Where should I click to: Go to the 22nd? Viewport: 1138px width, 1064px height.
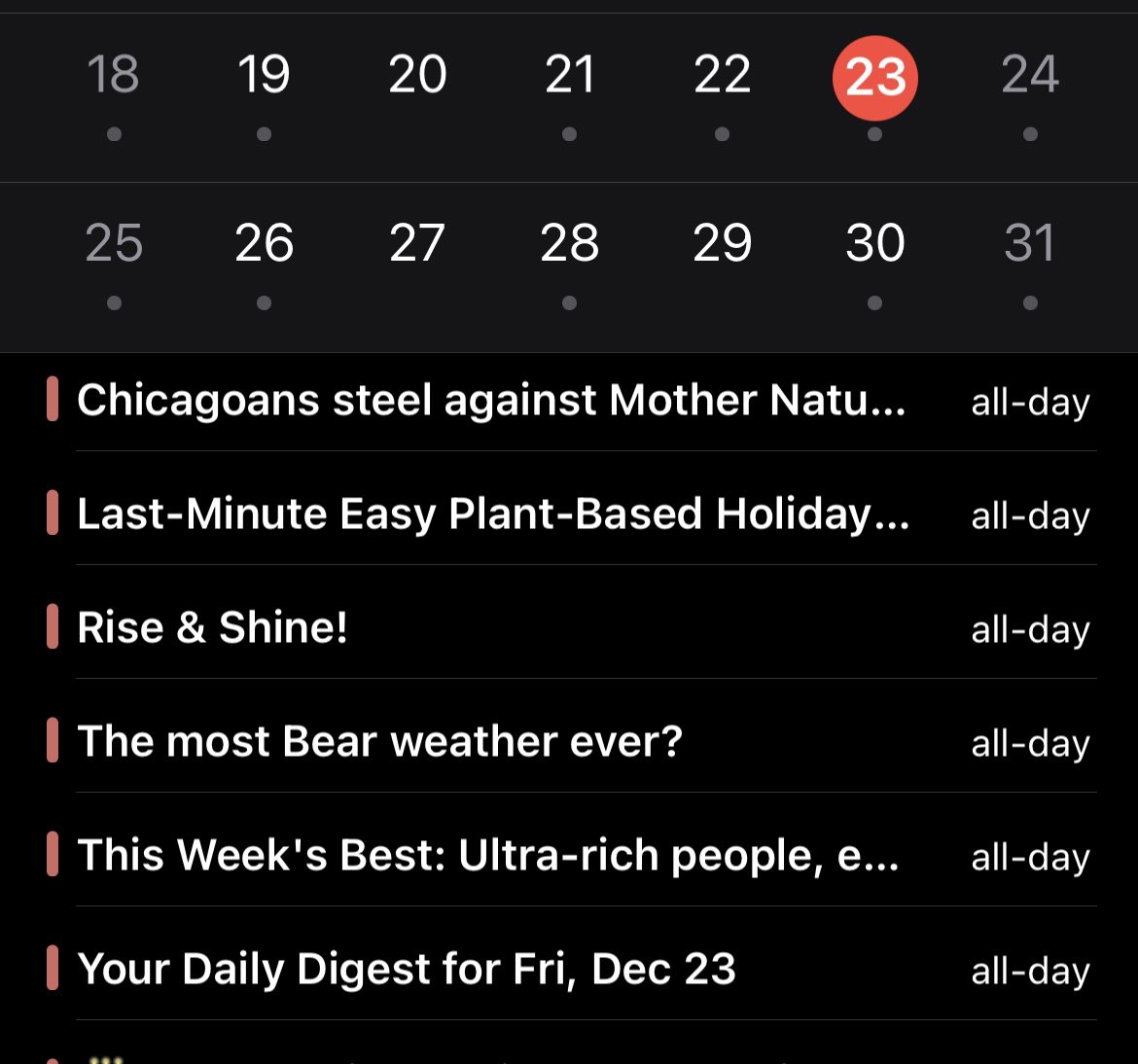pyautogui.click(x=722, y=76)
